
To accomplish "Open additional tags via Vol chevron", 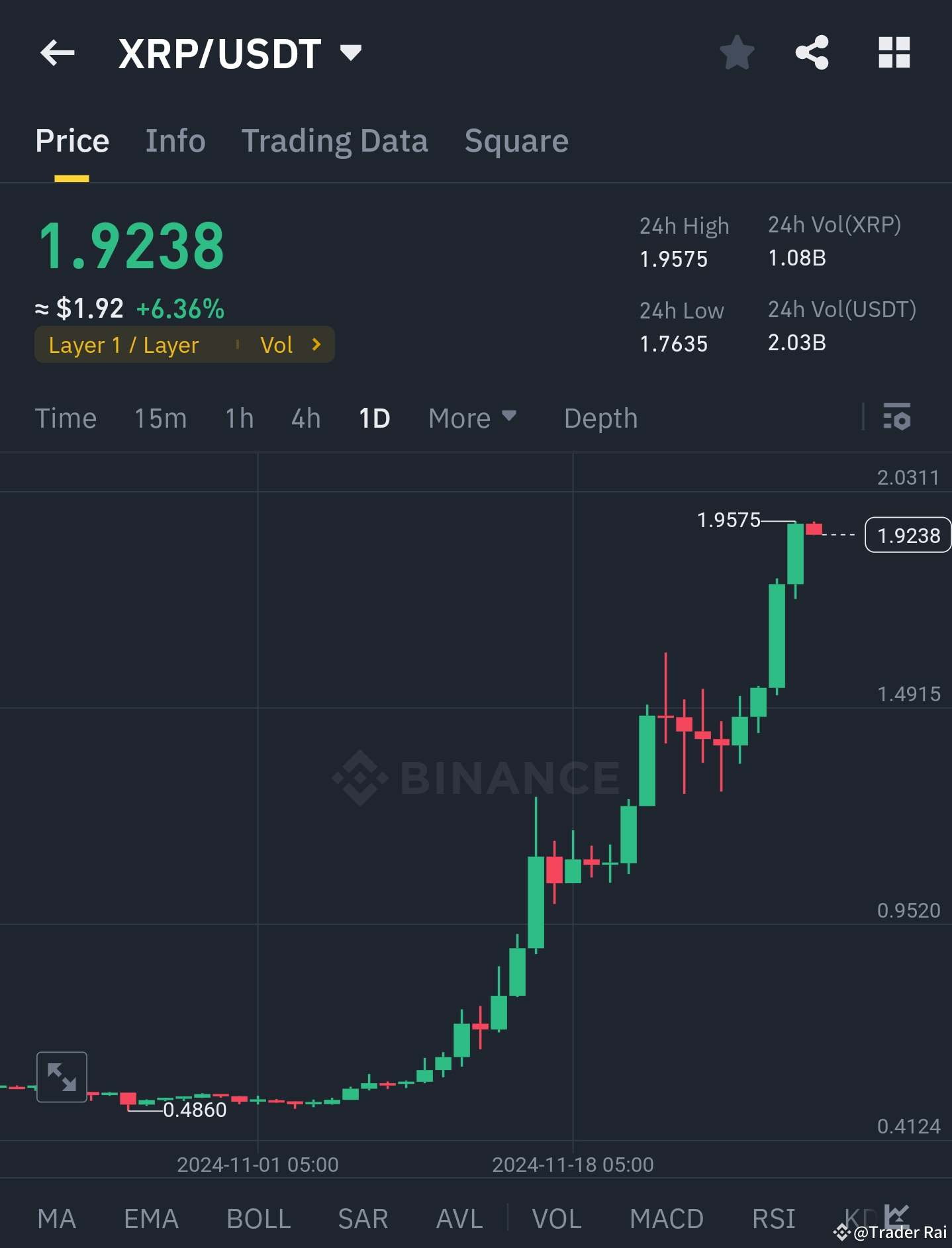I will 316,344.
